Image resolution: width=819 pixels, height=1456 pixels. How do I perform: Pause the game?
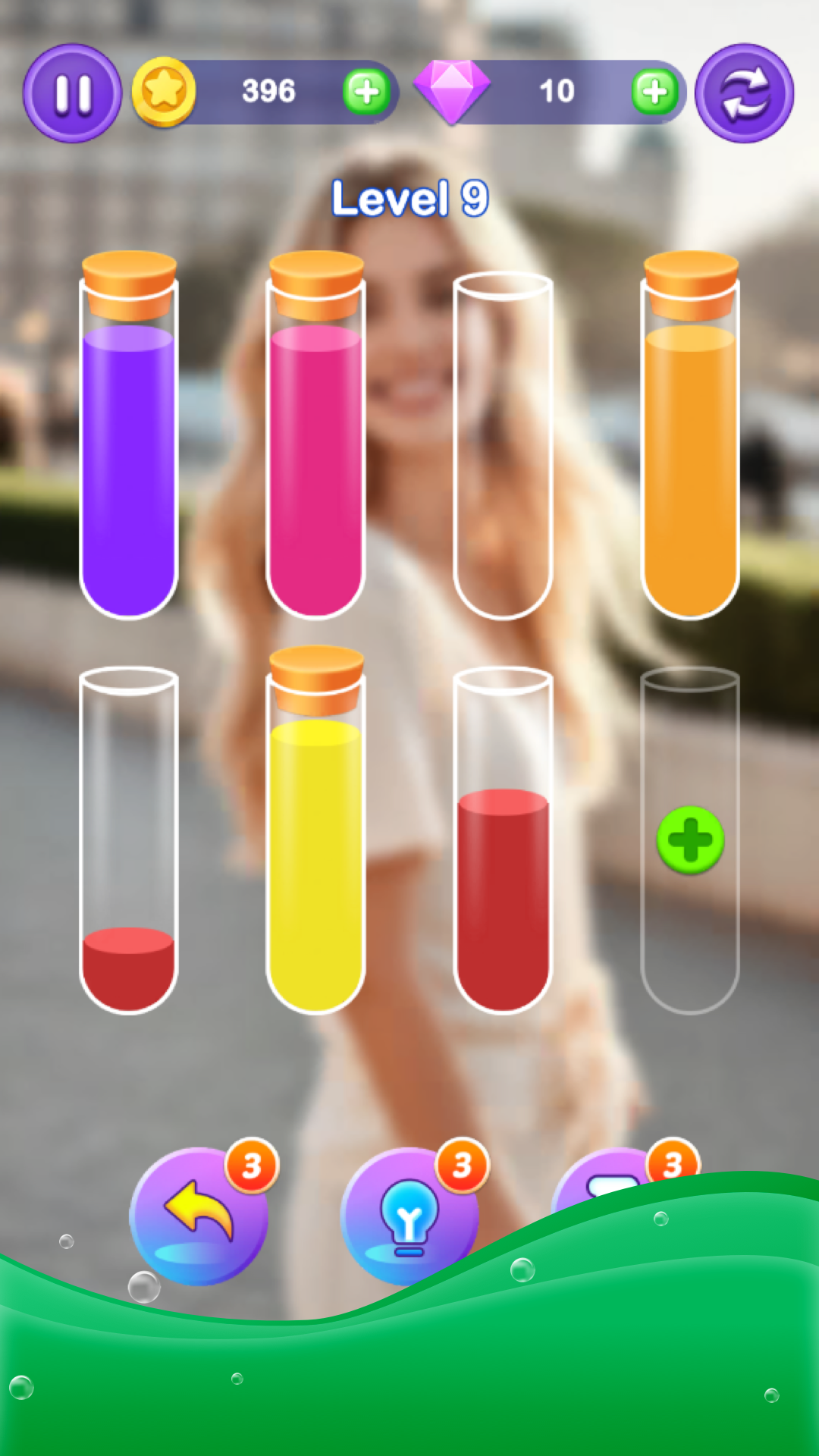72,93
